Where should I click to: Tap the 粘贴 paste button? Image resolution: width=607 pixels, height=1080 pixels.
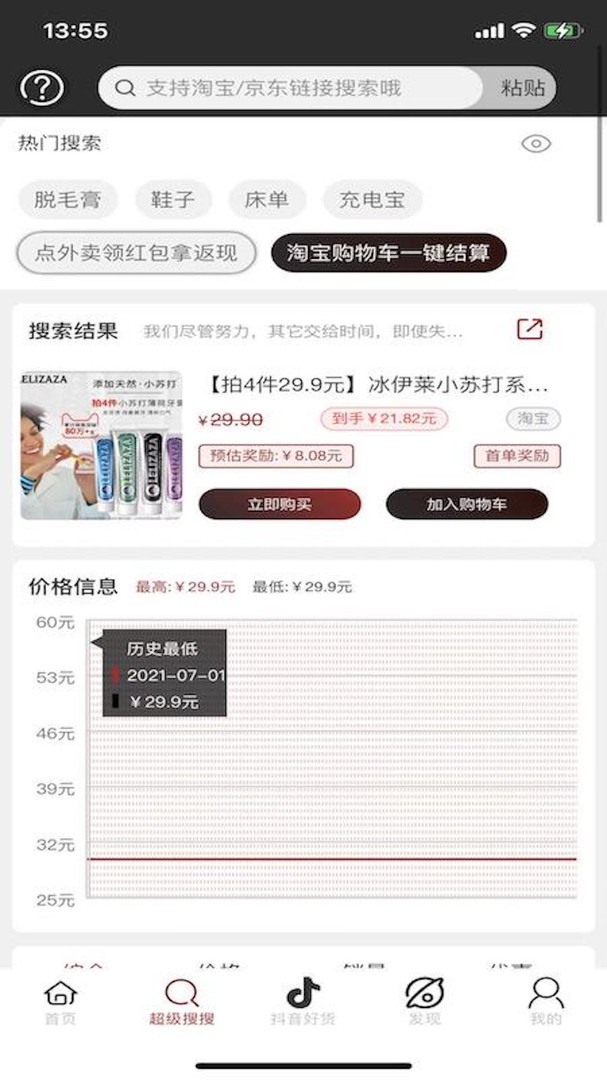click(523, 88)
